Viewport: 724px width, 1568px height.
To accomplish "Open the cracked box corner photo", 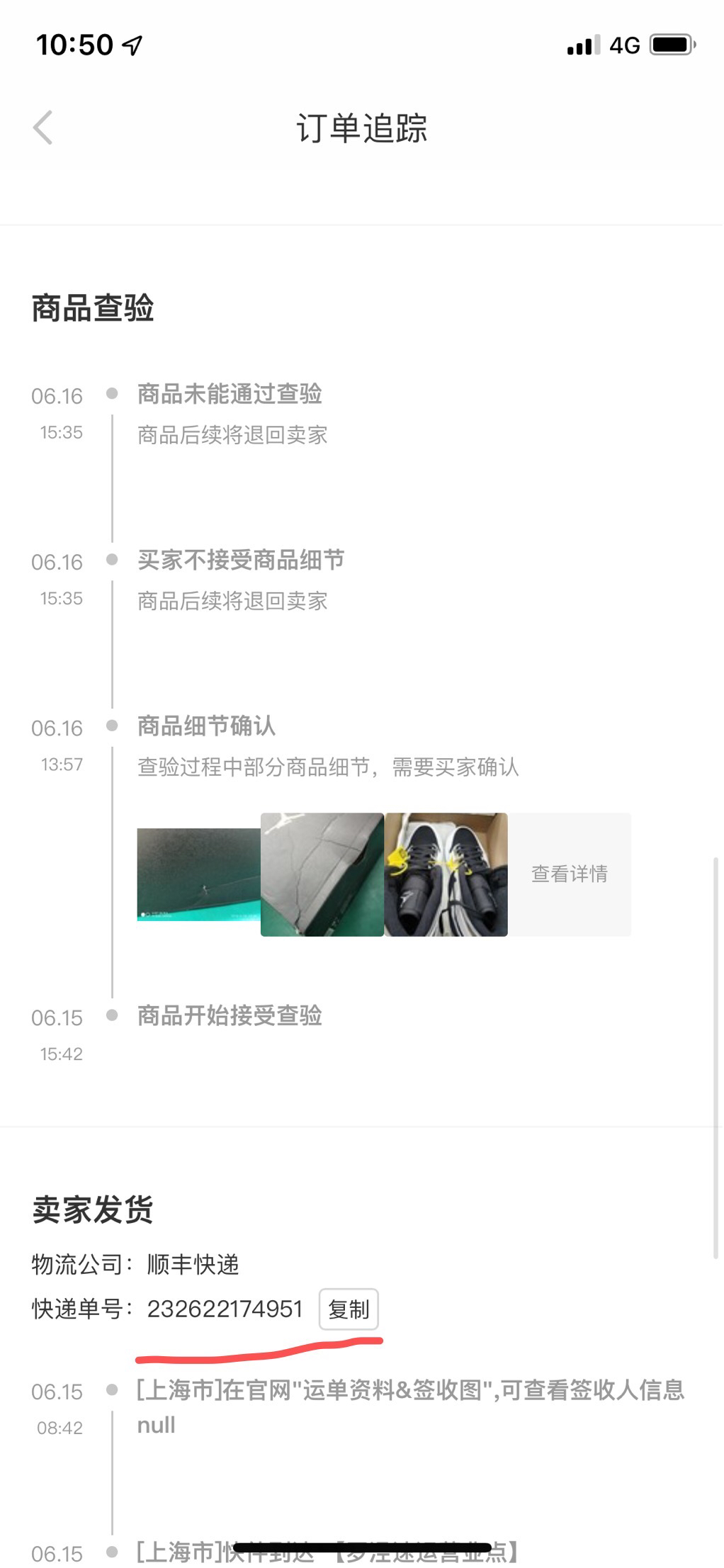I will pos(322,874).
